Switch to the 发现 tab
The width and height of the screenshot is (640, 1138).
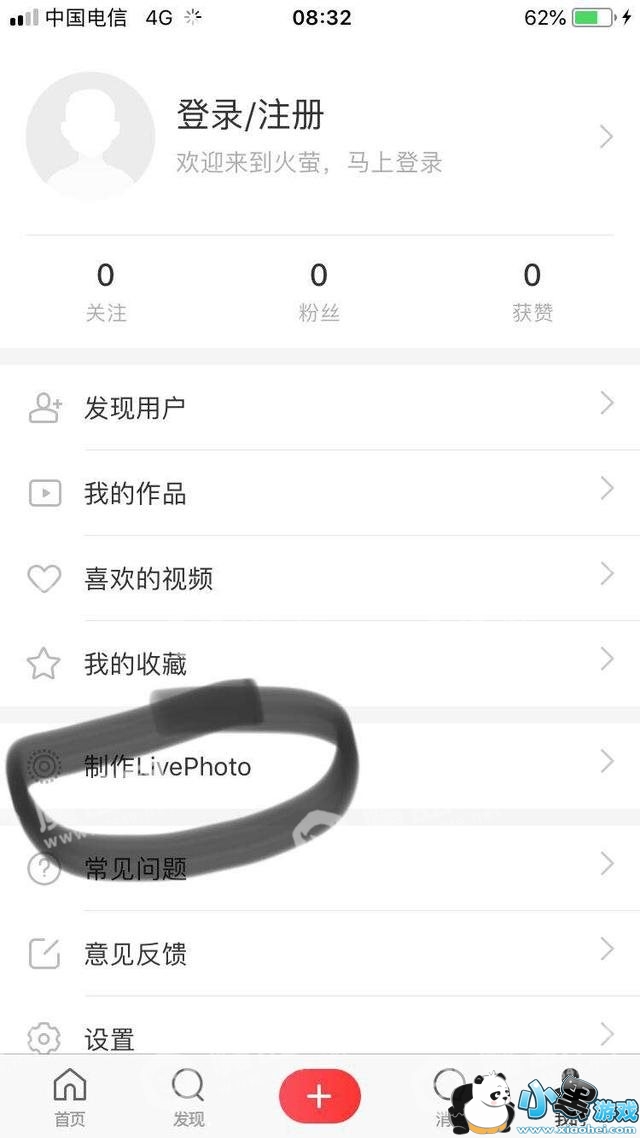pyautogui.click(x=188, y=1097)
